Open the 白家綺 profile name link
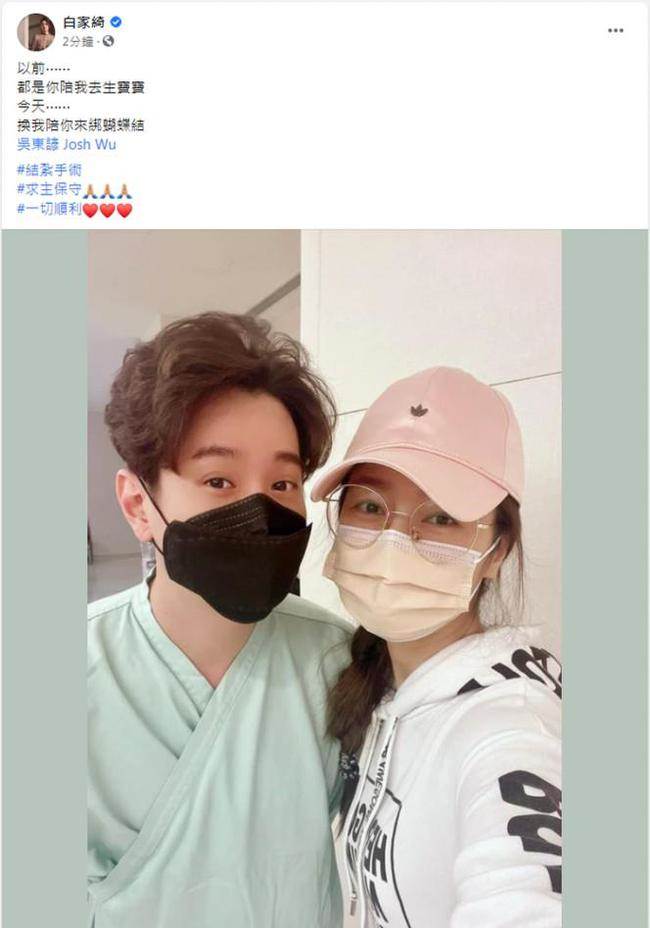The width and height of the screenshot is (650, 928). 82,22
